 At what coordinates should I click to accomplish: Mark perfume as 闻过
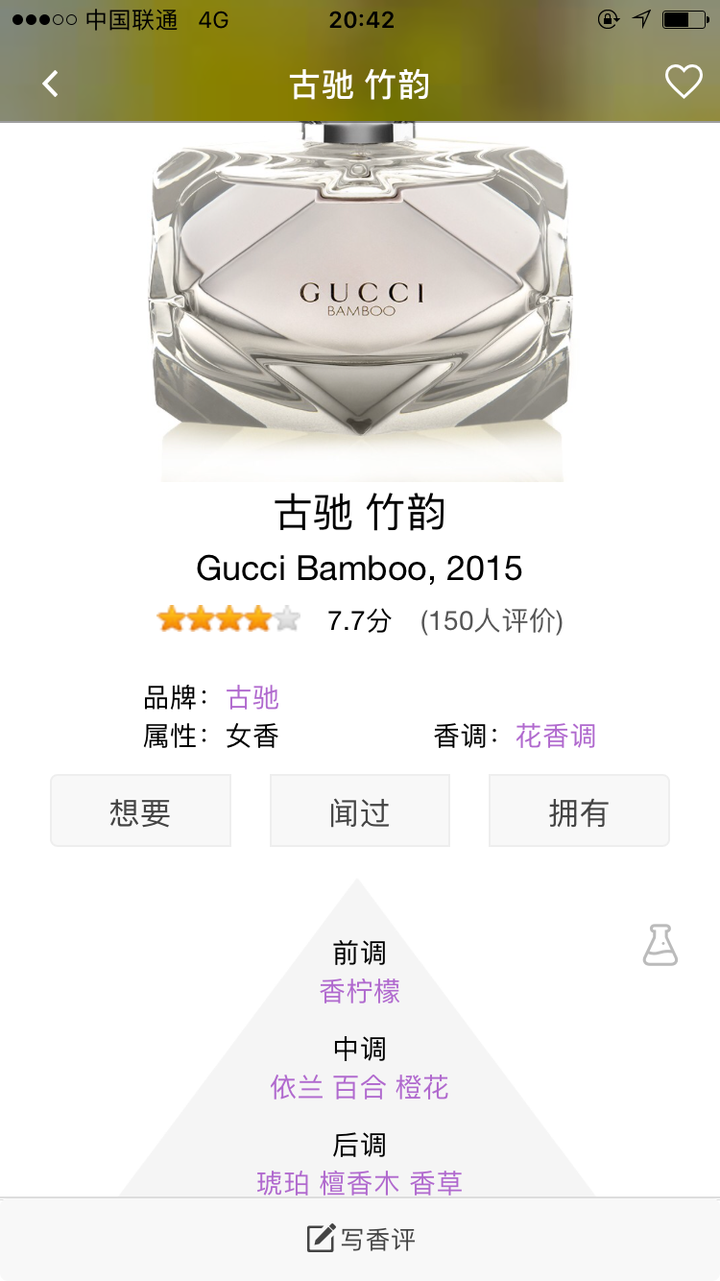click(x=359, y=811)
